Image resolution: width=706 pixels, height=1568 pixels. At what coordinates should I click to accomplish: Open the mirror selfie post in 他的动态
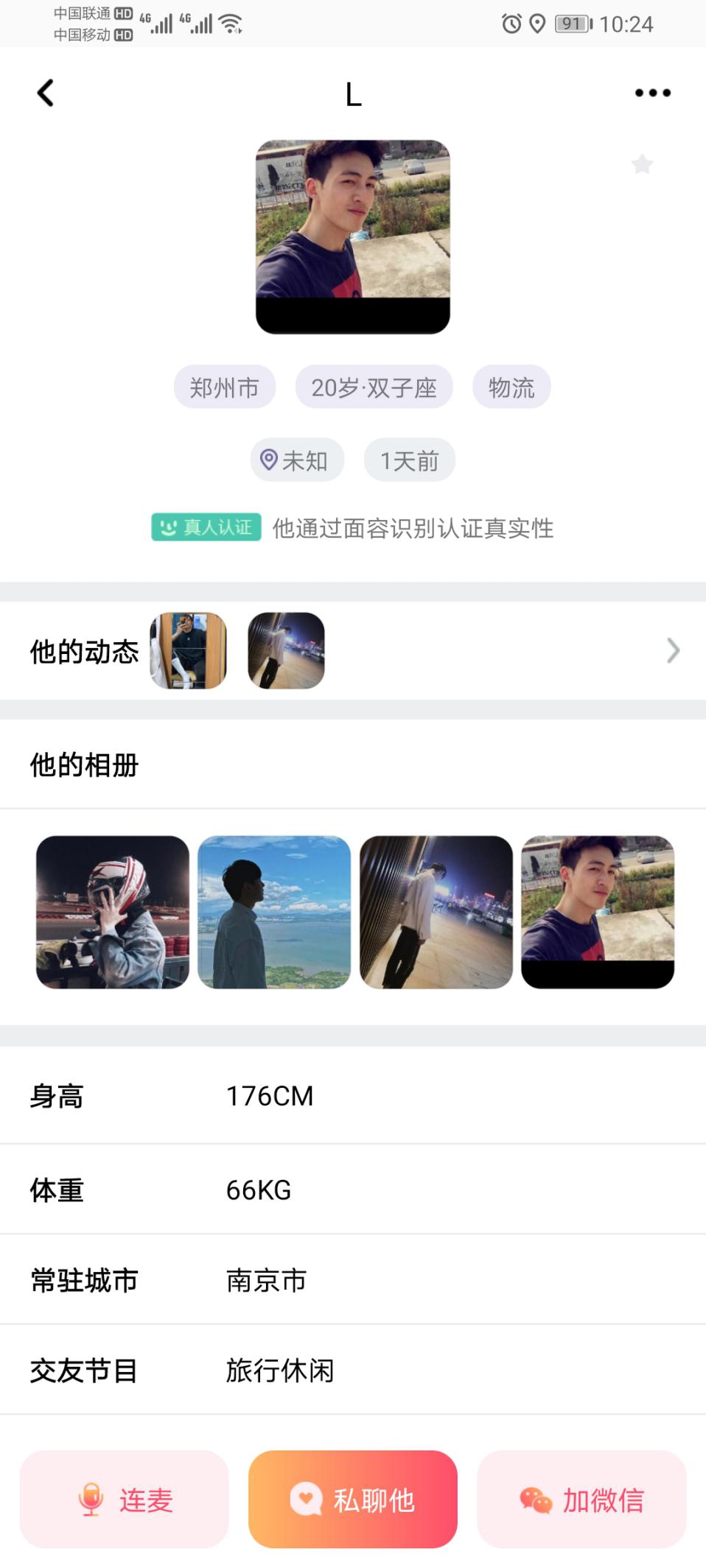point(189,650)
